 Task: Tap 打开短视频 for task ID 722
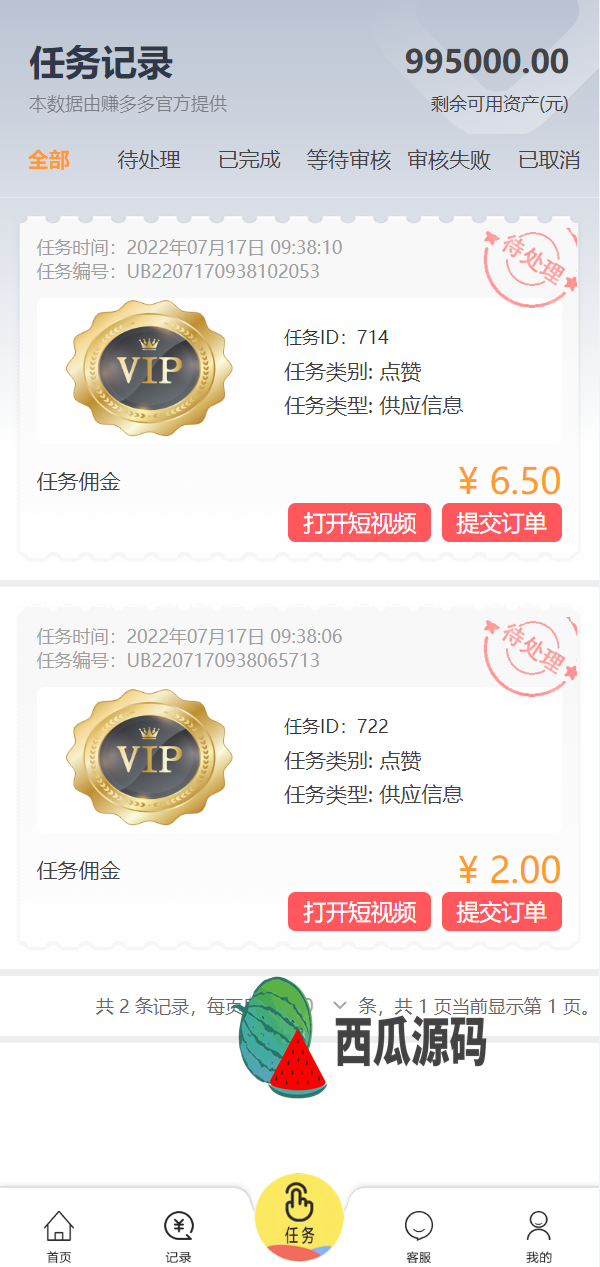[359, 912]
